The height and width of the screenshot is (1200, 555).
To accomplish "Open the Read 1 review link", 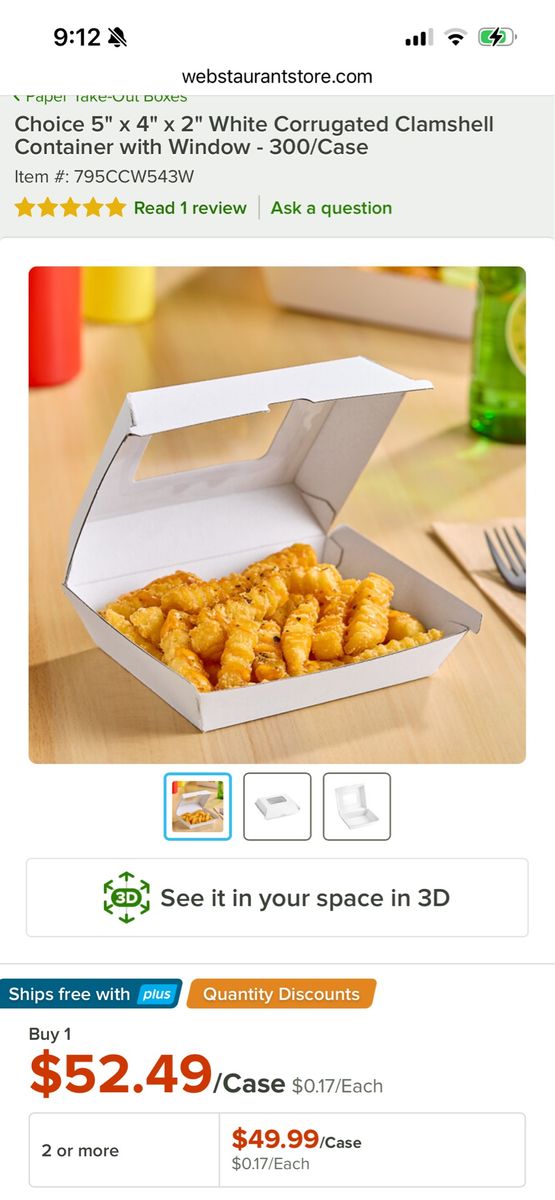I will pyautogui.click(x=190, y=208).
